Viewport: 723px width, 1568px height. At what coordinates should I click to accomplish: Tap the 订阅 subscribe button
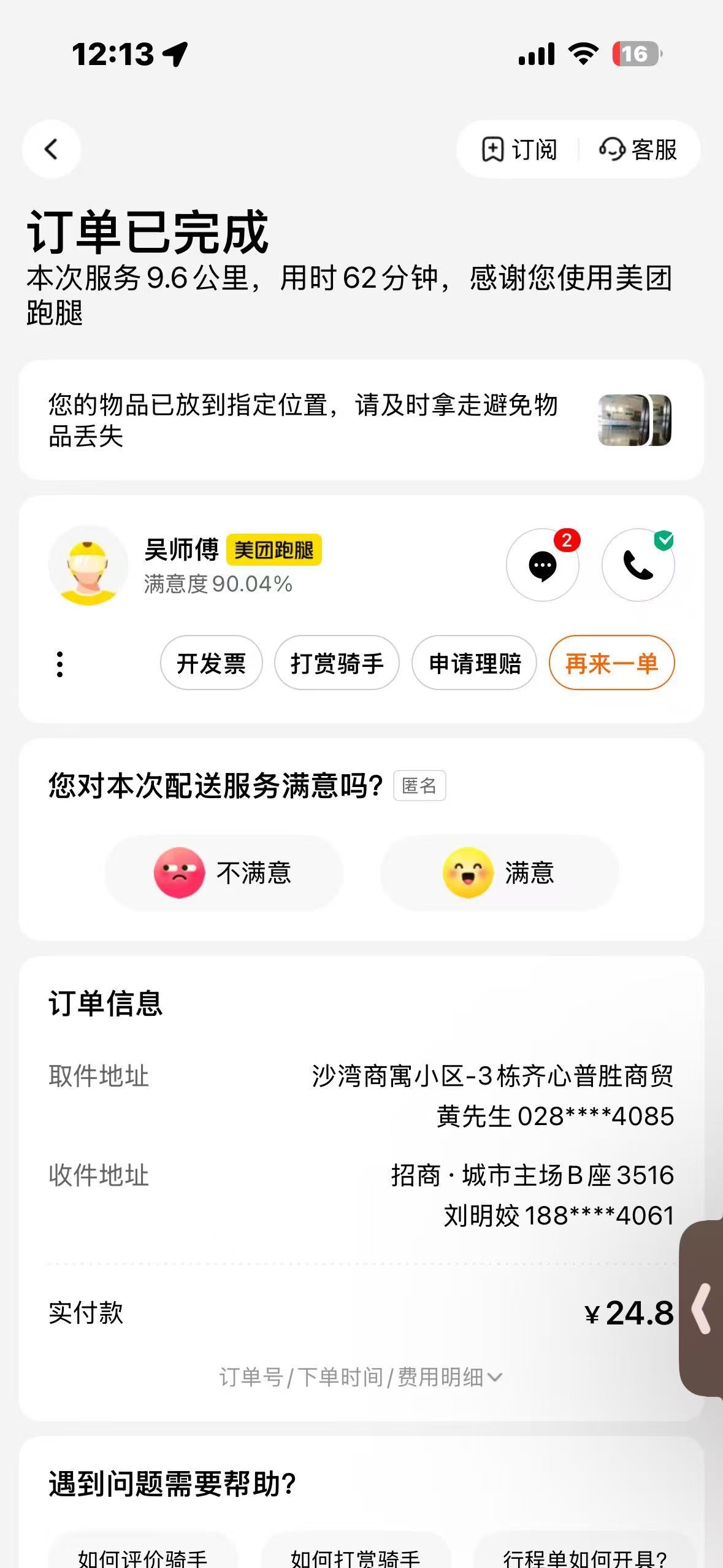[x=519, y=150]
